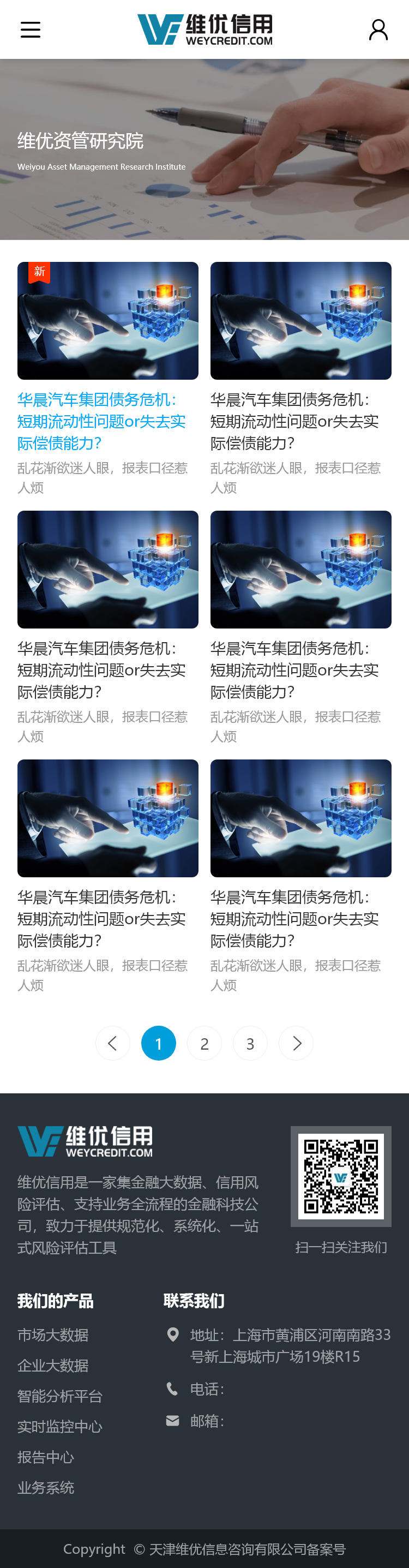The image size is (409, 1568).
Task: Open the 企业大数据 footer link
Action: tap(53, 1365)
